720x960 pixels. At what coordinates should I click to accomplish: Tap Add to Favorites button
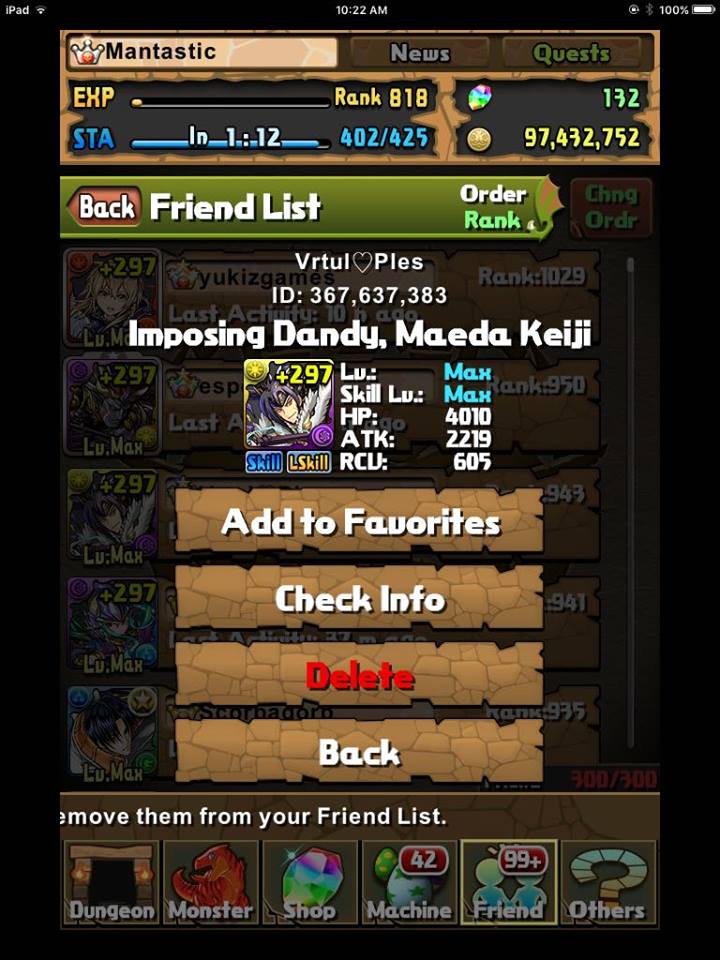pos(359,522)
